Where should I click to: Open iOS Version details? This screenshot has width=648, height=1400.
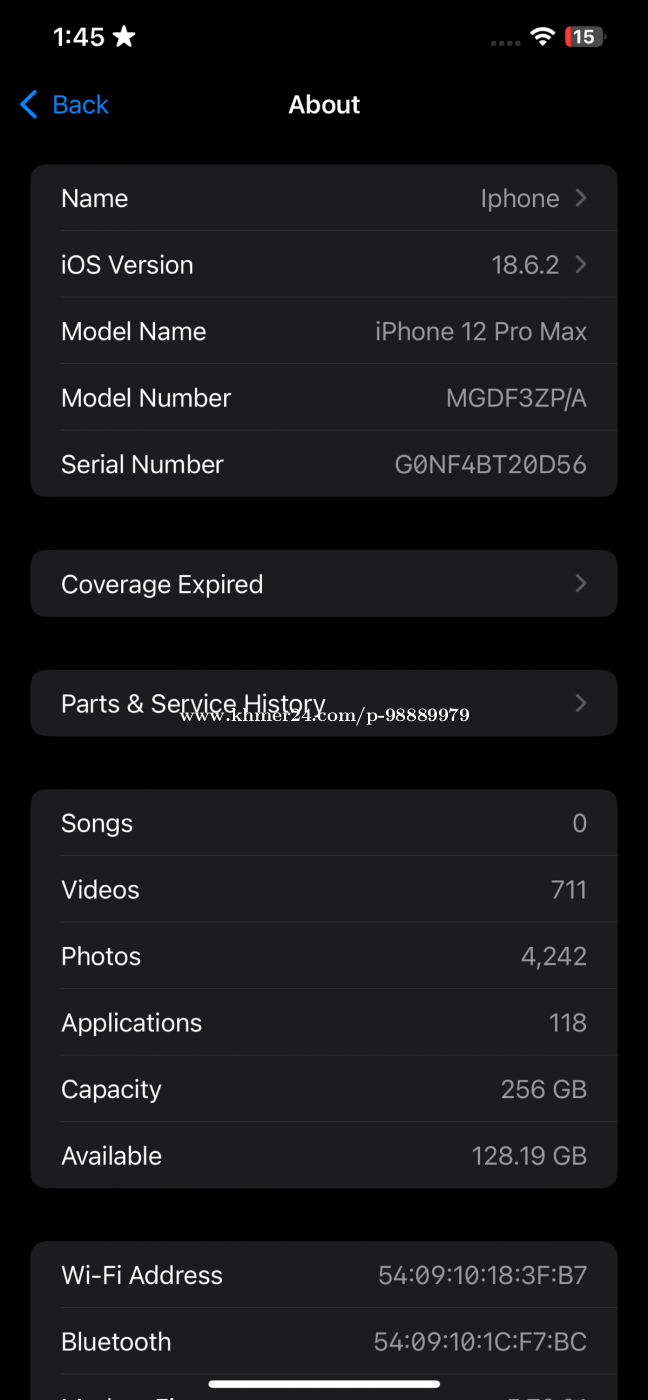pyautogui.click(x=323, y=265)
